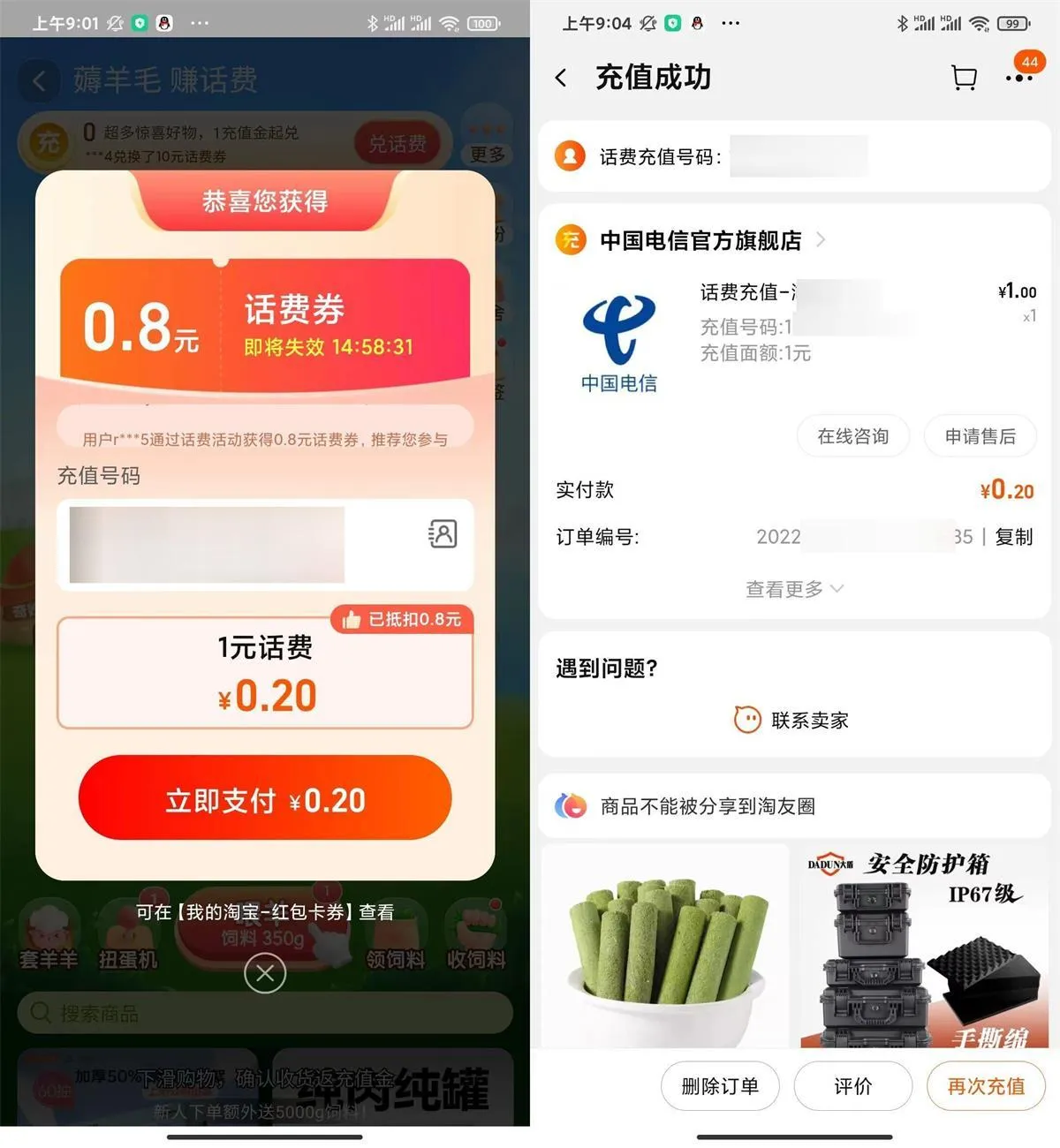Screen dimensions: 1060x1148
Task: Open 在线咨询 online consultation
Action: pyautogui.click(x=852, y=435)
